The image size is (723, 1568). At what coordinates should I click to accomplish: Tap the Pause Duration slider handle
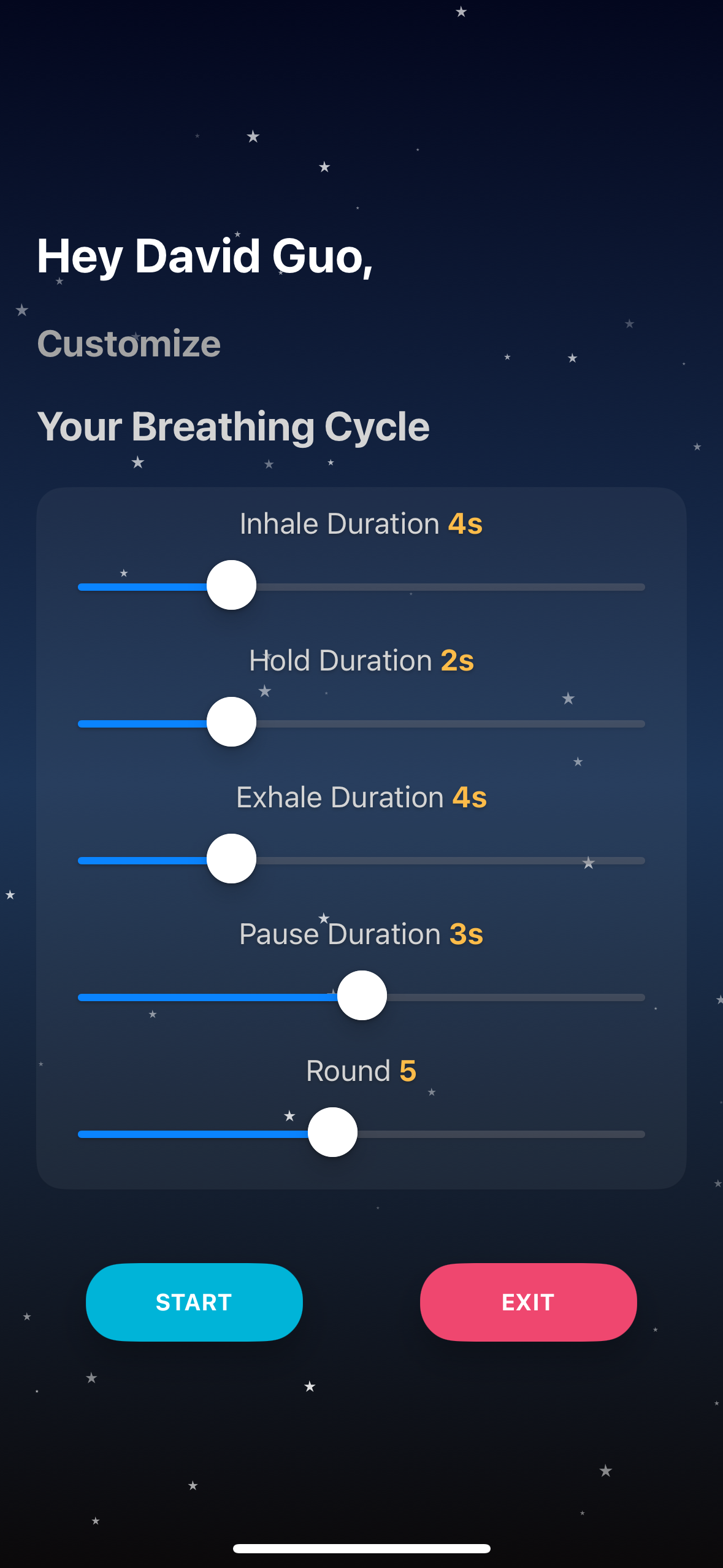362,996
